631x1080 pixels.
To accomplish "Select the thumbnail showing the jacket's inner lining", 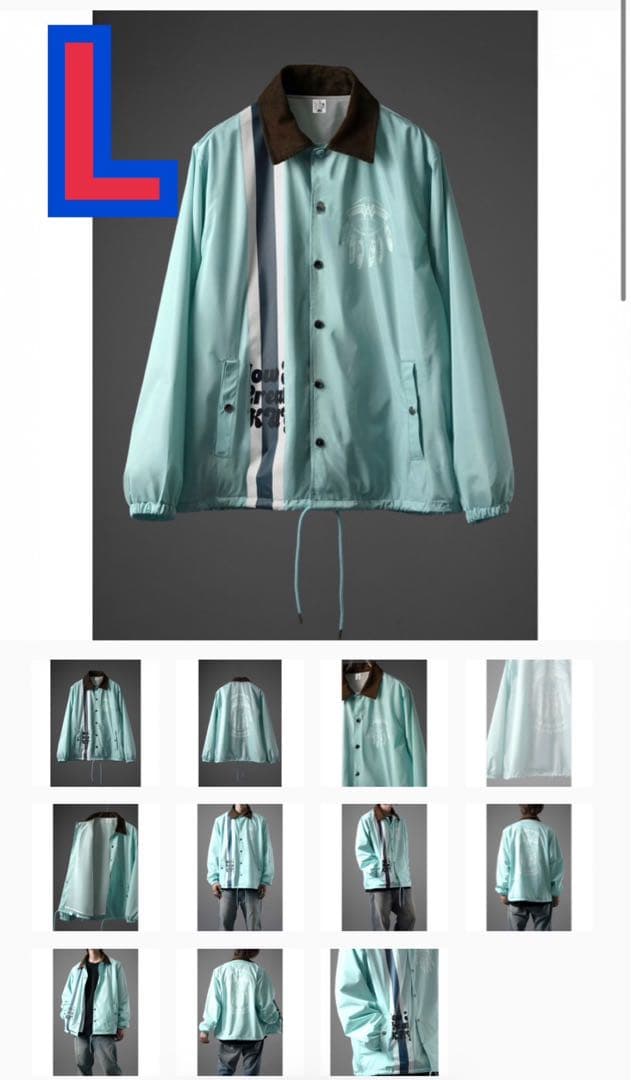I will coord(95,867).
